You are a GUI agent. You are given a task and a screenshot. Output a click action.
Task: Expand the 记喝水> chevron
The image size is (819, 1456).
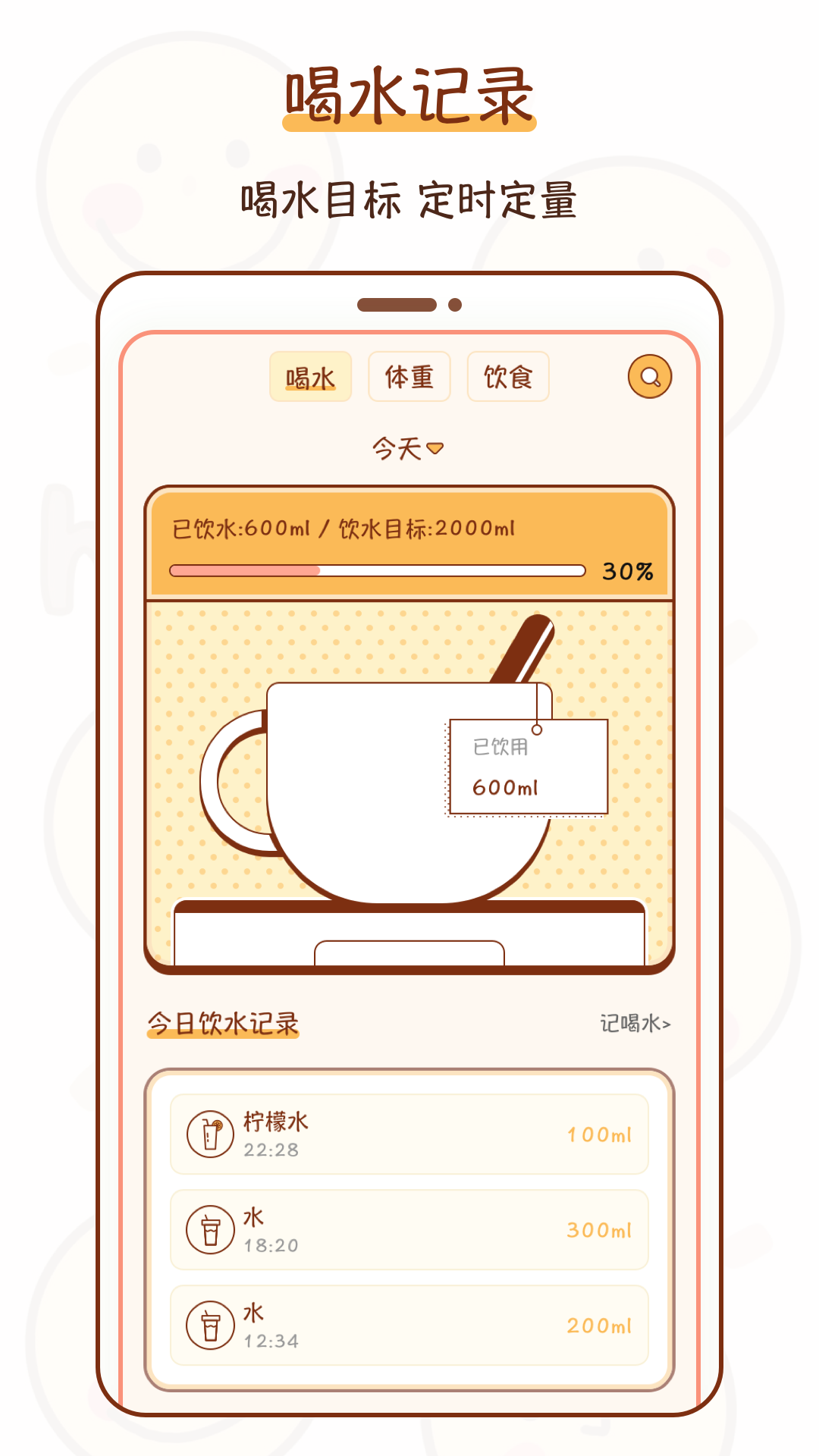pos(667,1023)
